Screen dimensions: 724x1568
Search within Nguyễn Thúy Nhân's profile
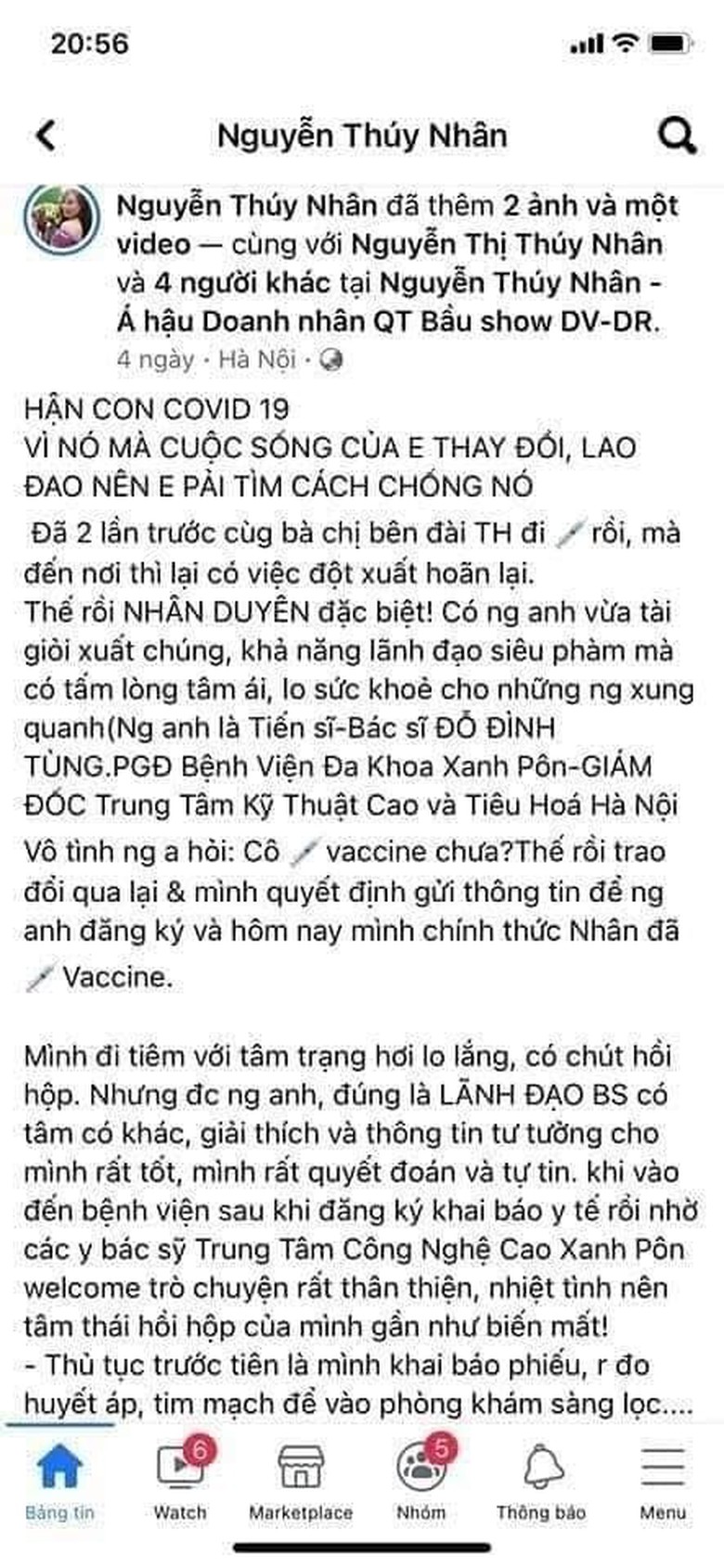(678, 135)
